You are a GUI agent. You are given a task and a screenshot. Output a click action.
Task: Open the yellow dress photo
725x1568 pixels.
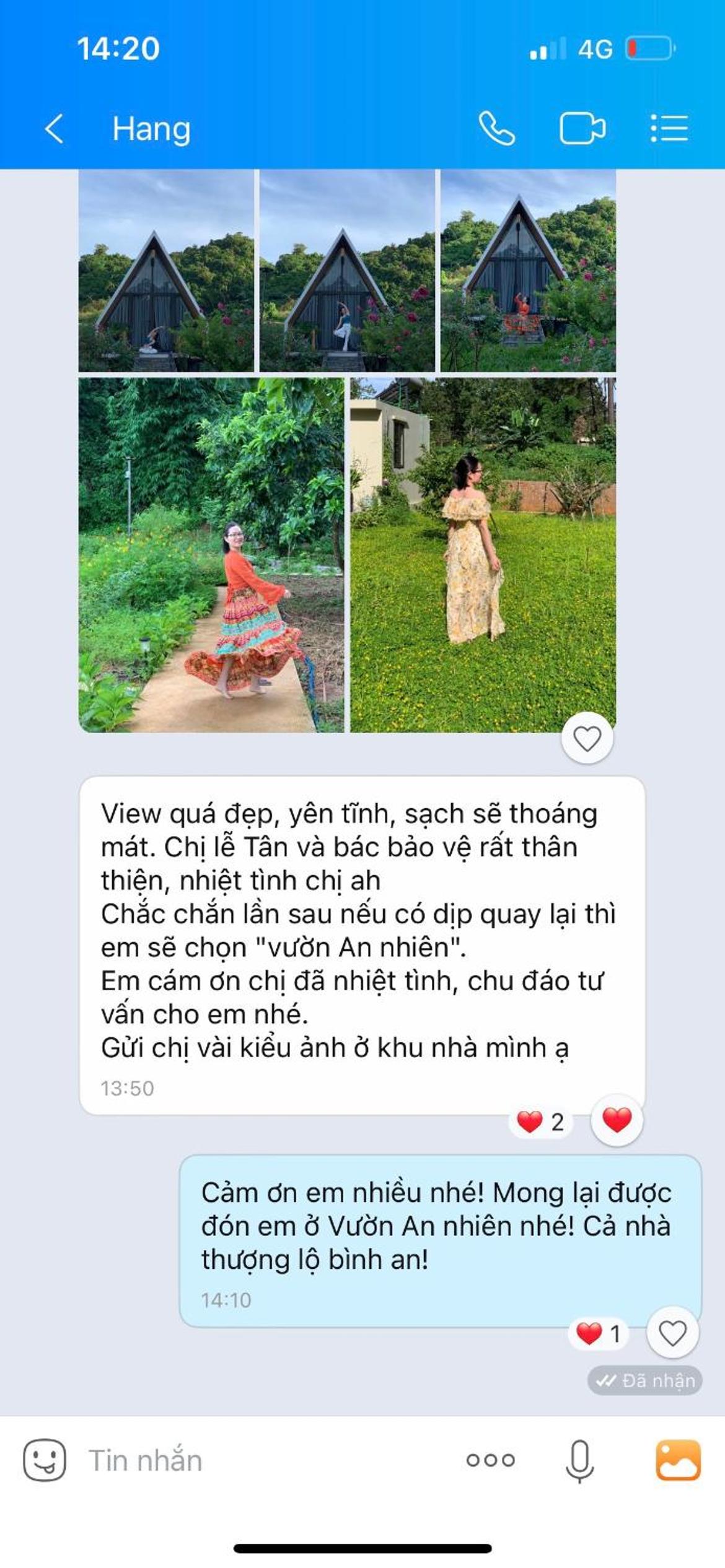tap(483, 555)
